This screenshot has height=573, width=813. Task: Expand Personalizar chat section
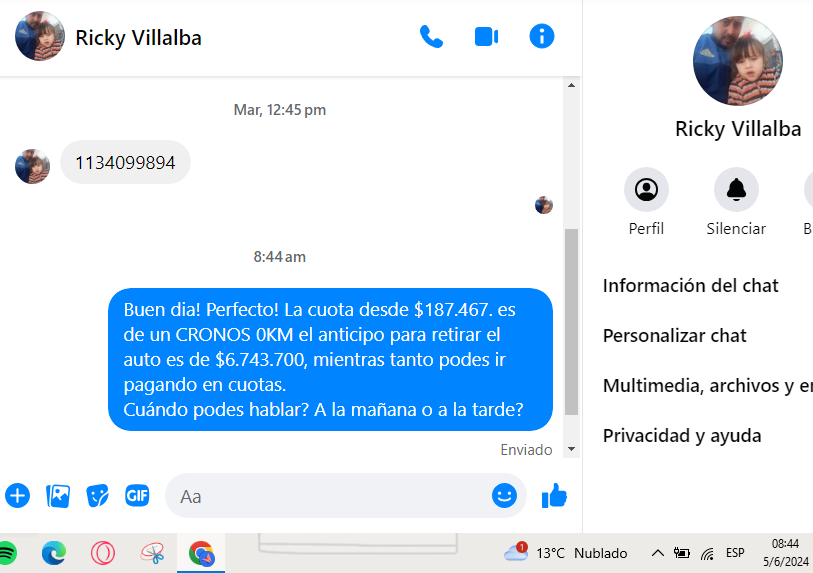pyautogui.click(x=674, y=336)
